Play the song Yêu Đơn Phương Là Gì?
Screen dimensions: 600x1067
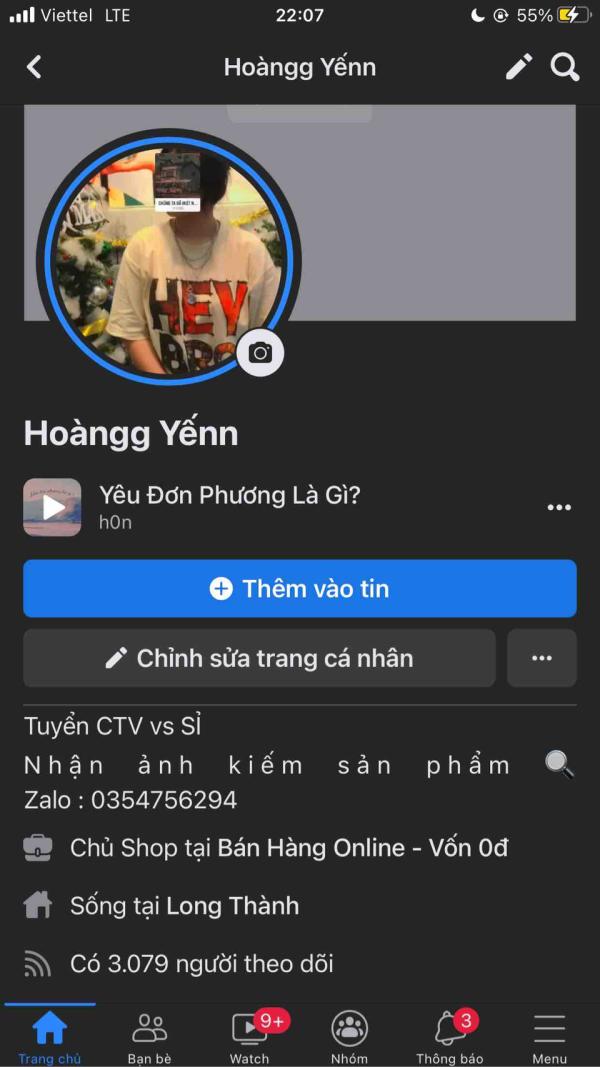pos(52,507)
